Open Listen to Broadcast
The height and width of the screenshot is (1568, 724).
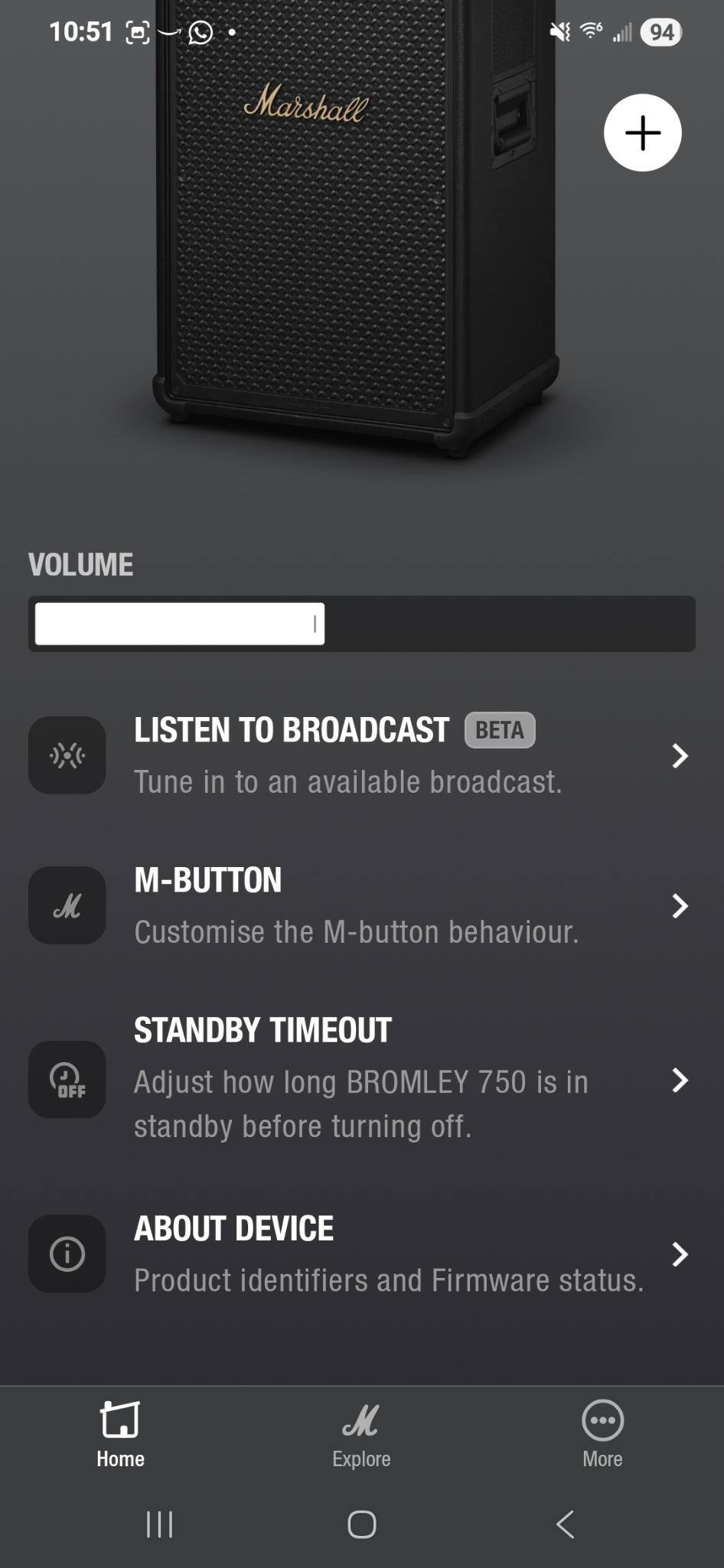click(x=361, y=755)
